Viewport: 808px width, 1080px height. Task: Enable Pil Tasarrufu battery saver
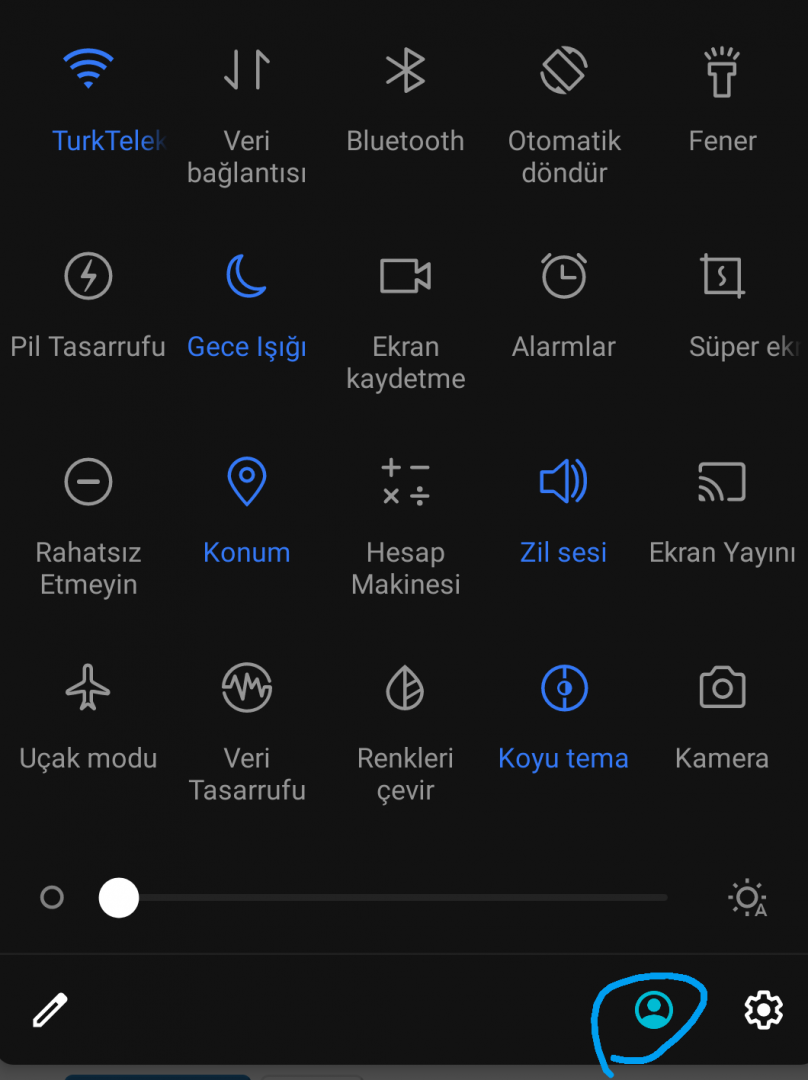click(88, 276)
